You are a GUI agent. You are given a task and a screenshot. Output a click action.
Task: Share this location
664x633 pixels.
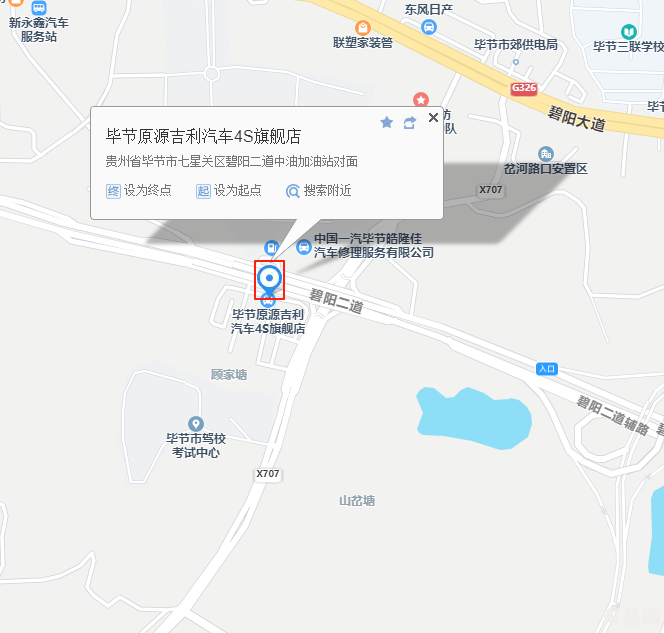point(410,122)
